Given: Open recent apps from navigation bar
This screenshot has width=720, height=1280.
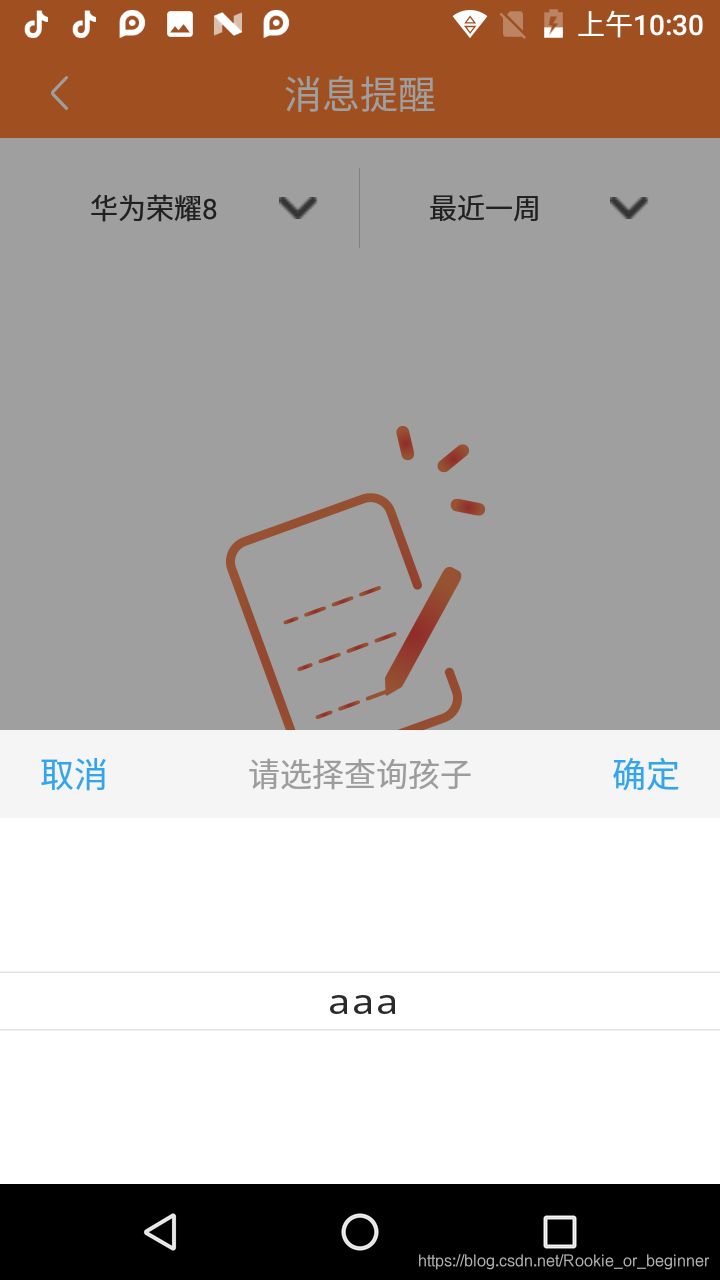Looking at the screenshot, I should 559,1232.
